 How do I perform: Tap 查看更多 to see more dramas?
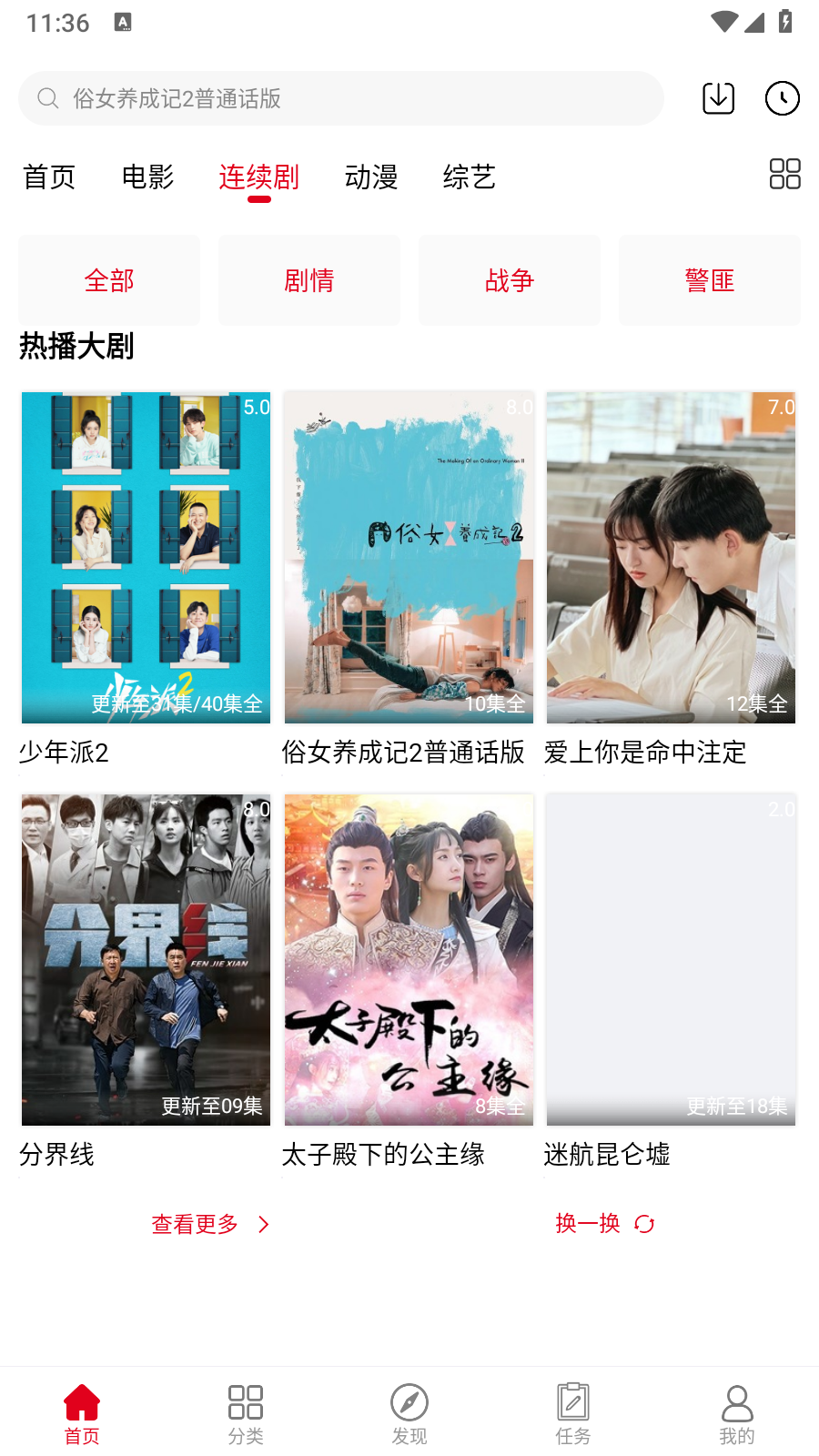tap(195, 1224)
